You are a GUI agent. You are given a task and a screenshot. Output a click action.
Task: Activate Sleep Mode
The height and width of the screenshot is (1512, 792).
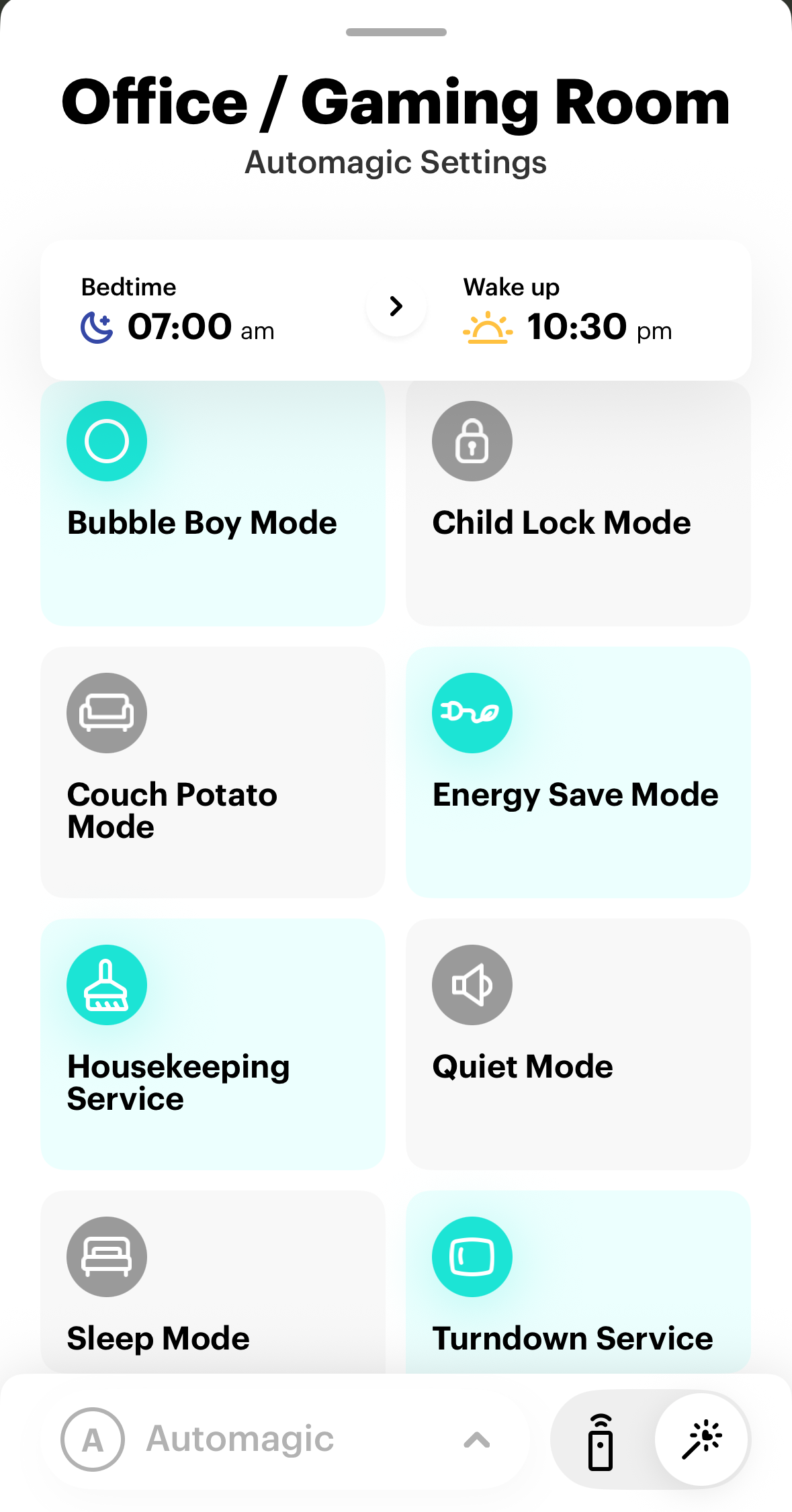[212, 1282]
